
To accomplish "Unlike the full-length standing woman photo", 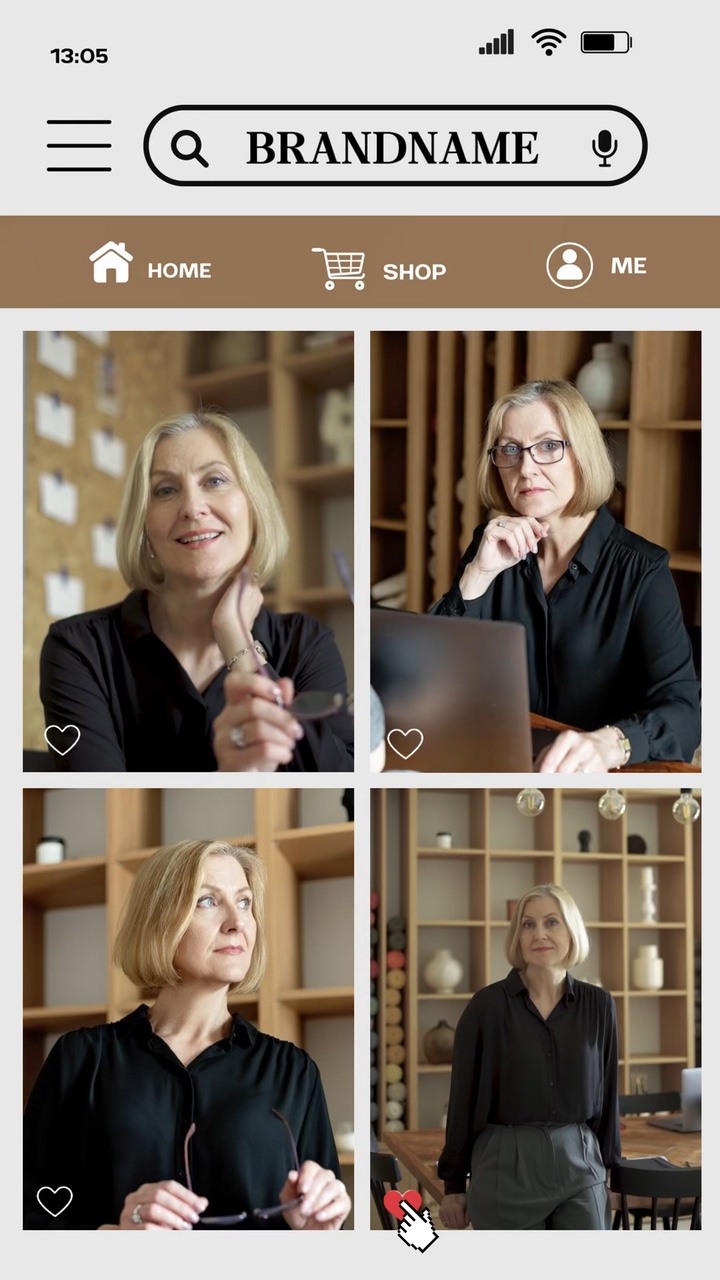I will pyautogui.click(x=402, y=1203).
